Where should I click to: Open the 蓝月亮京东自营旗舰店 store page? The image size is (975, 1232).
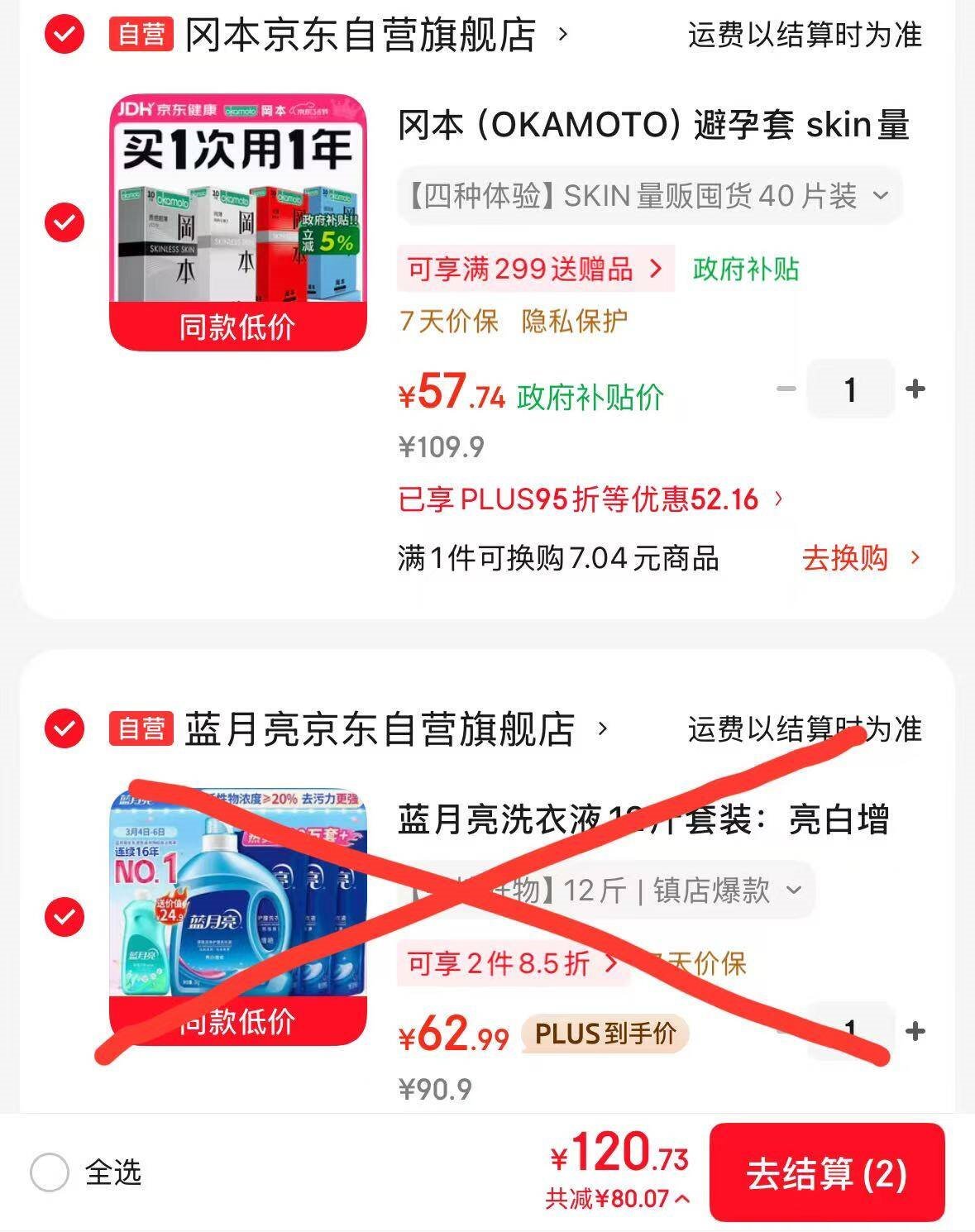point(380,729)
